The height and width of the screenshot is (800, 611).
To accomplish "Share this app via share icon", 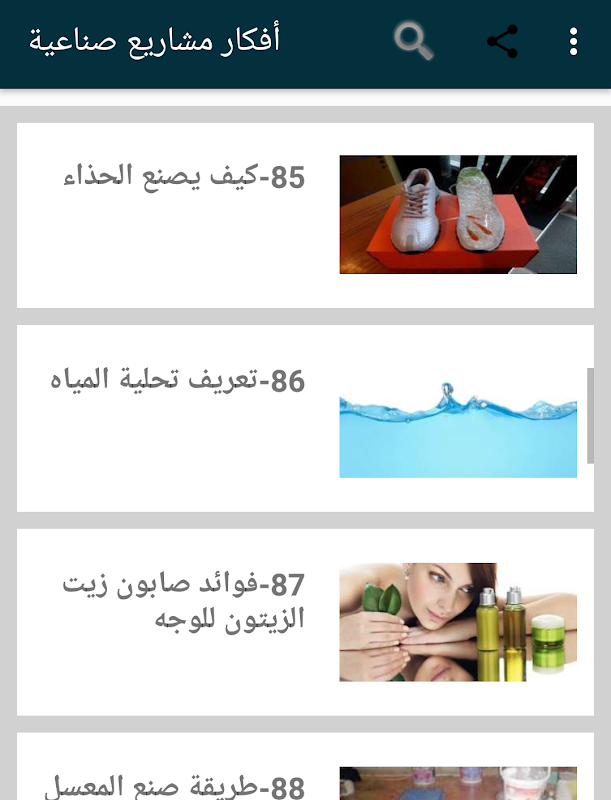I will [x=502, y=41].
